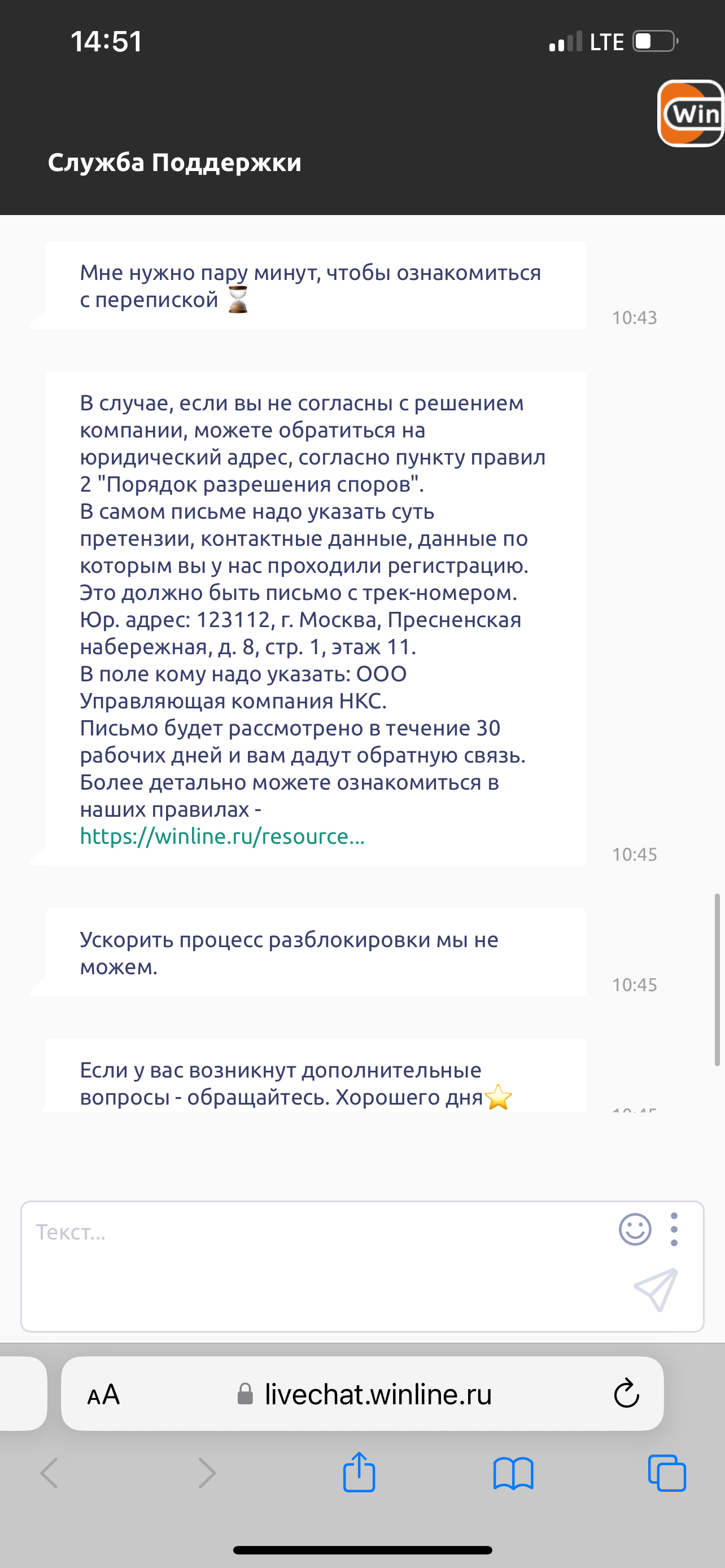Open the winline.ru rules link
Screen dimensions: 725x1568
pyautogui.click(x=222, y=836)
